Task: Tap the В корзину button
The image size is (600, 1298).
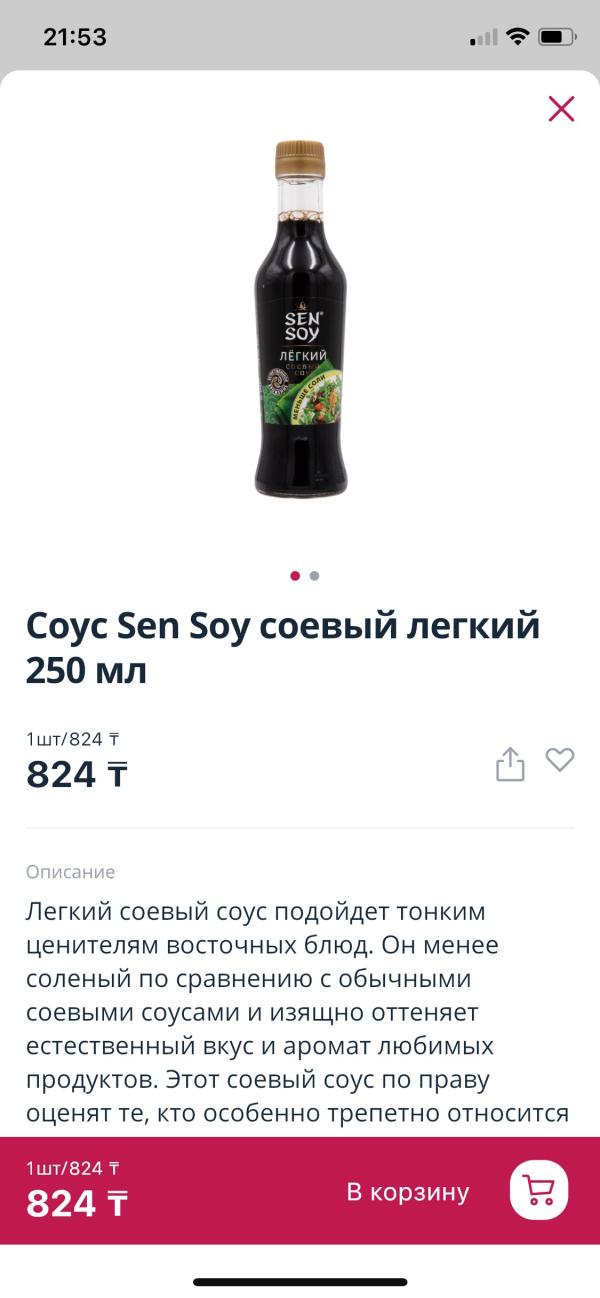Action: click(x=408, y=1192)
